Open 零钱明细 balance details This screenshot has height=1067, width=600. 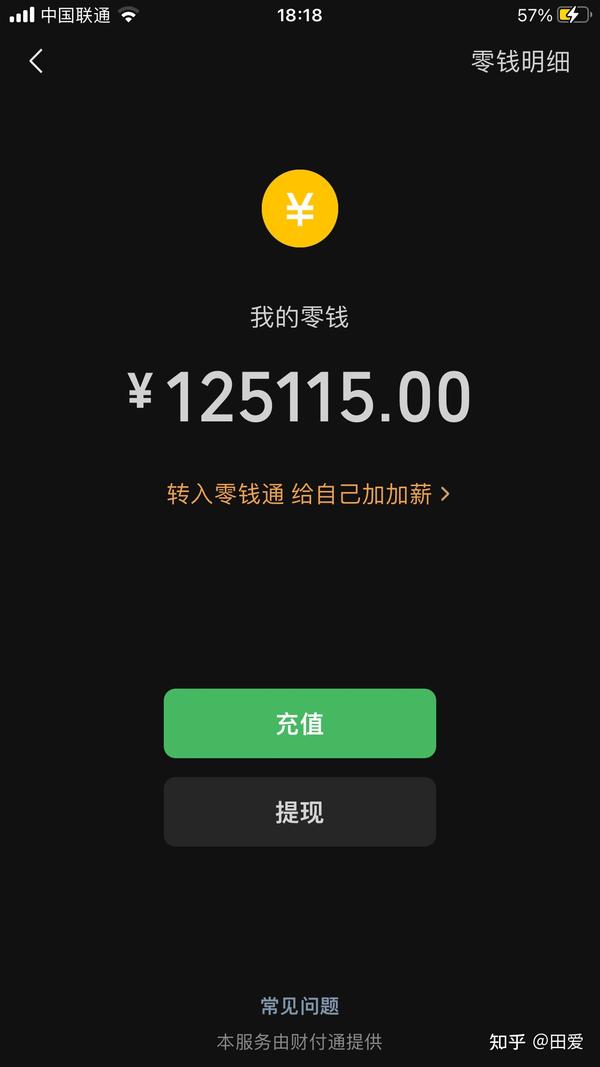point(520,62)
